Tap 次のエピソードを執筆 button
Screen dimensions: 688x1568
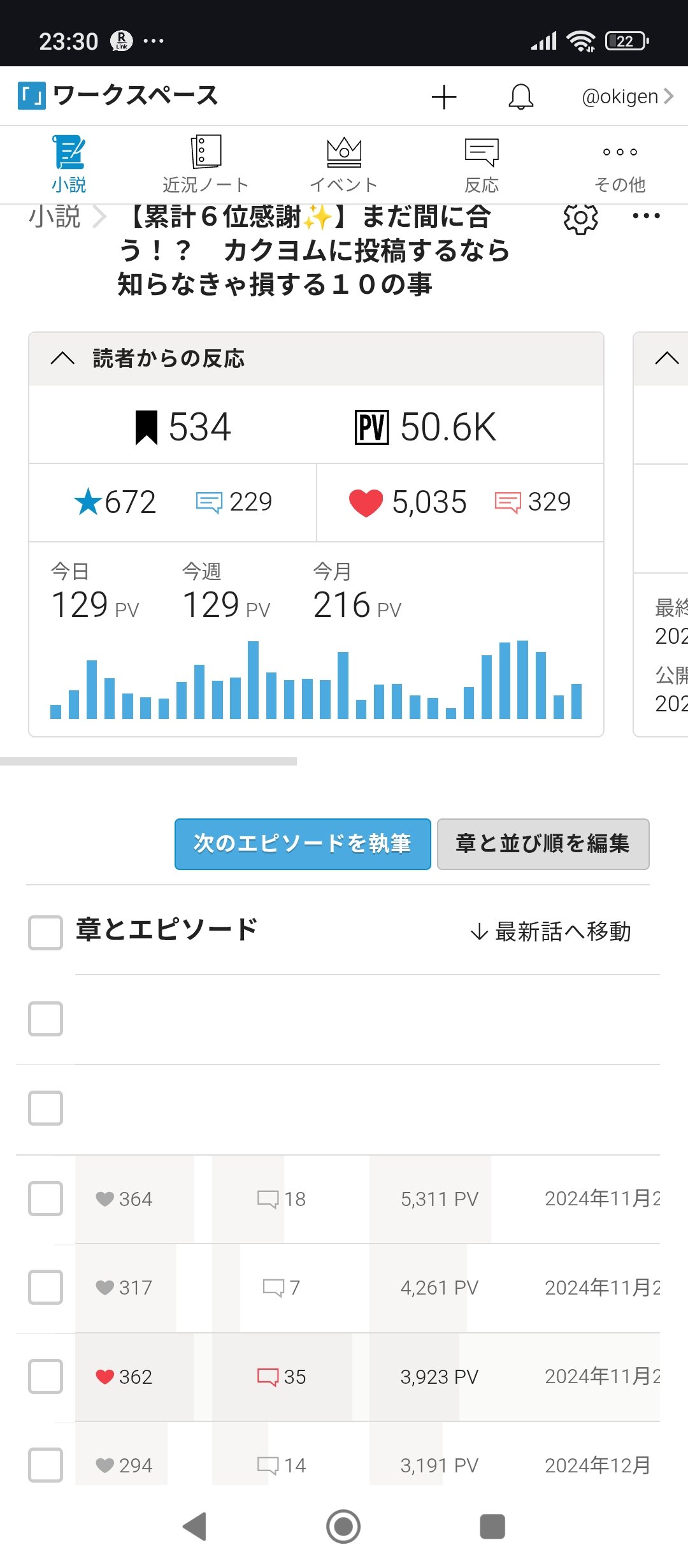tap(303, 844)
